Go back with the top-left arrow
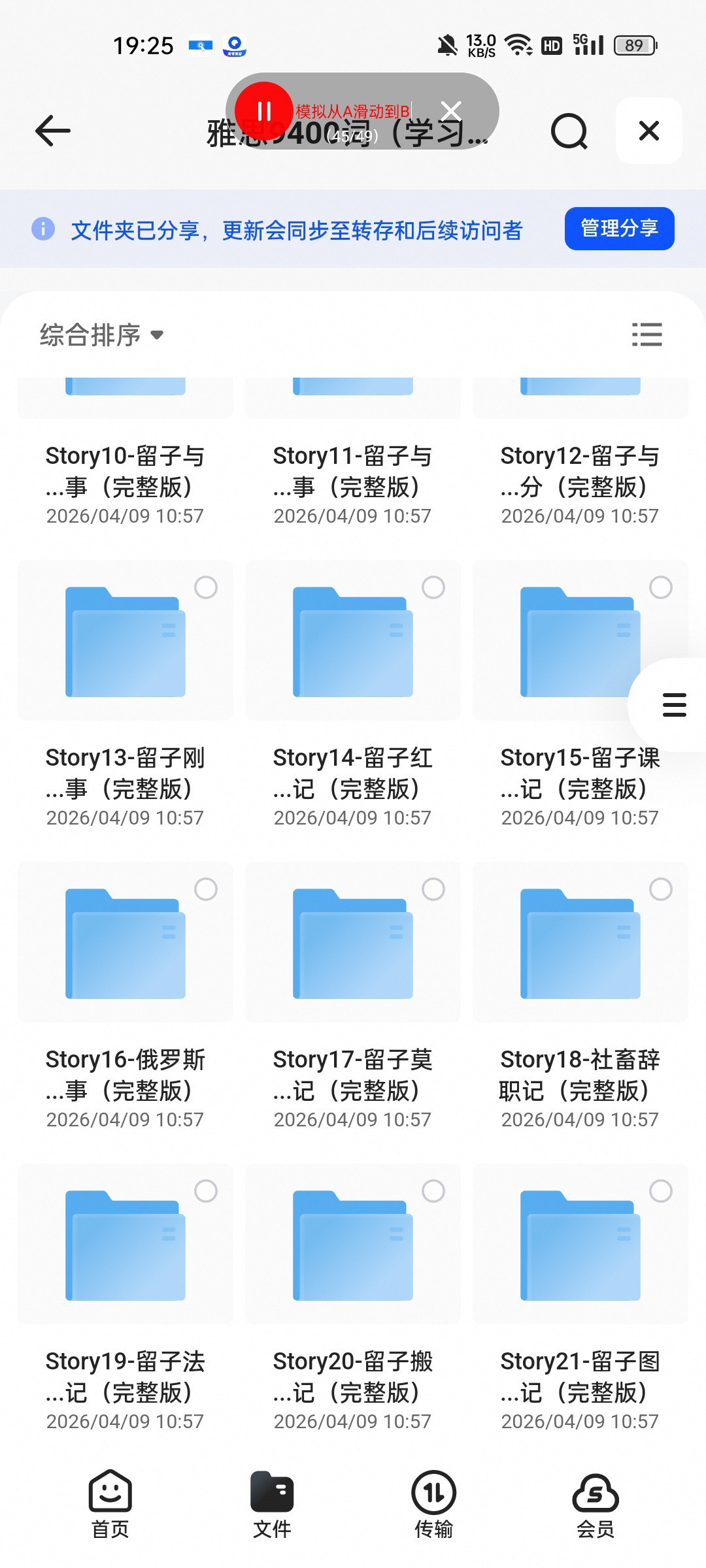Viewport: 706px width, 1568px height. pyautogui.click(x=52, y=131)
